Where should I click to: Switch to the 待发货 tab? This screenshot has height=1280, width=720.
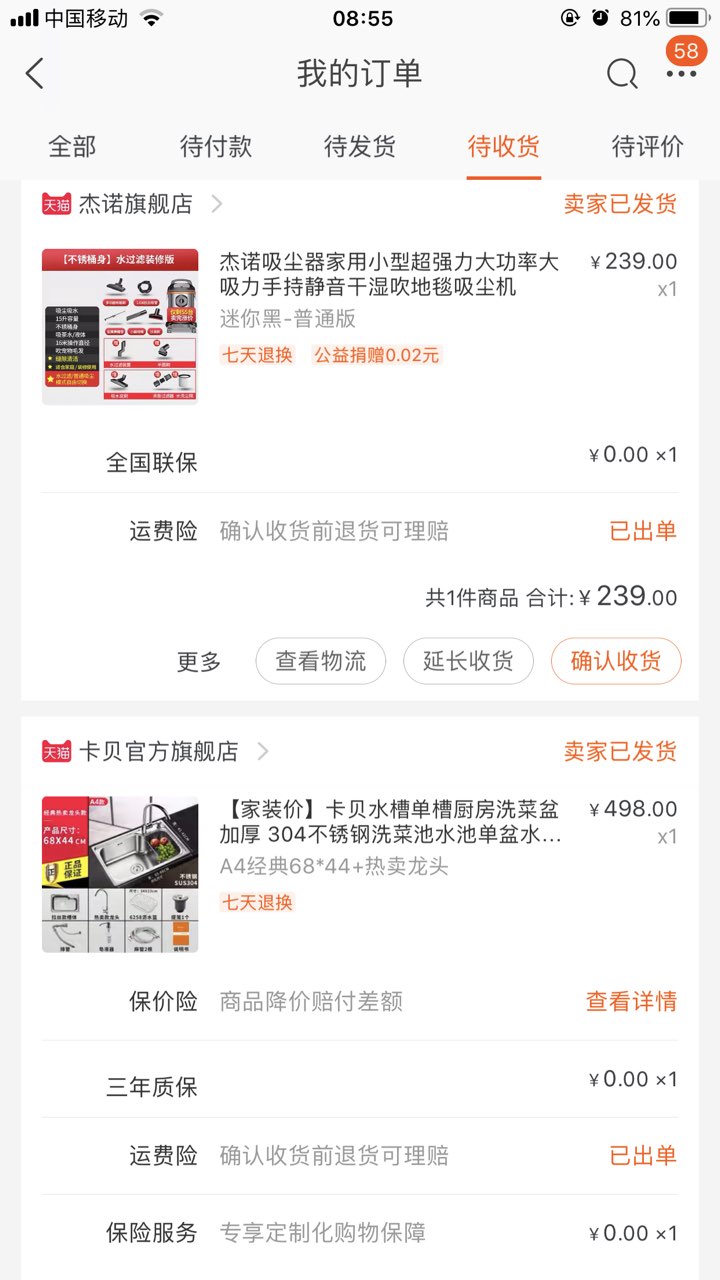click(x=360, y=146)
